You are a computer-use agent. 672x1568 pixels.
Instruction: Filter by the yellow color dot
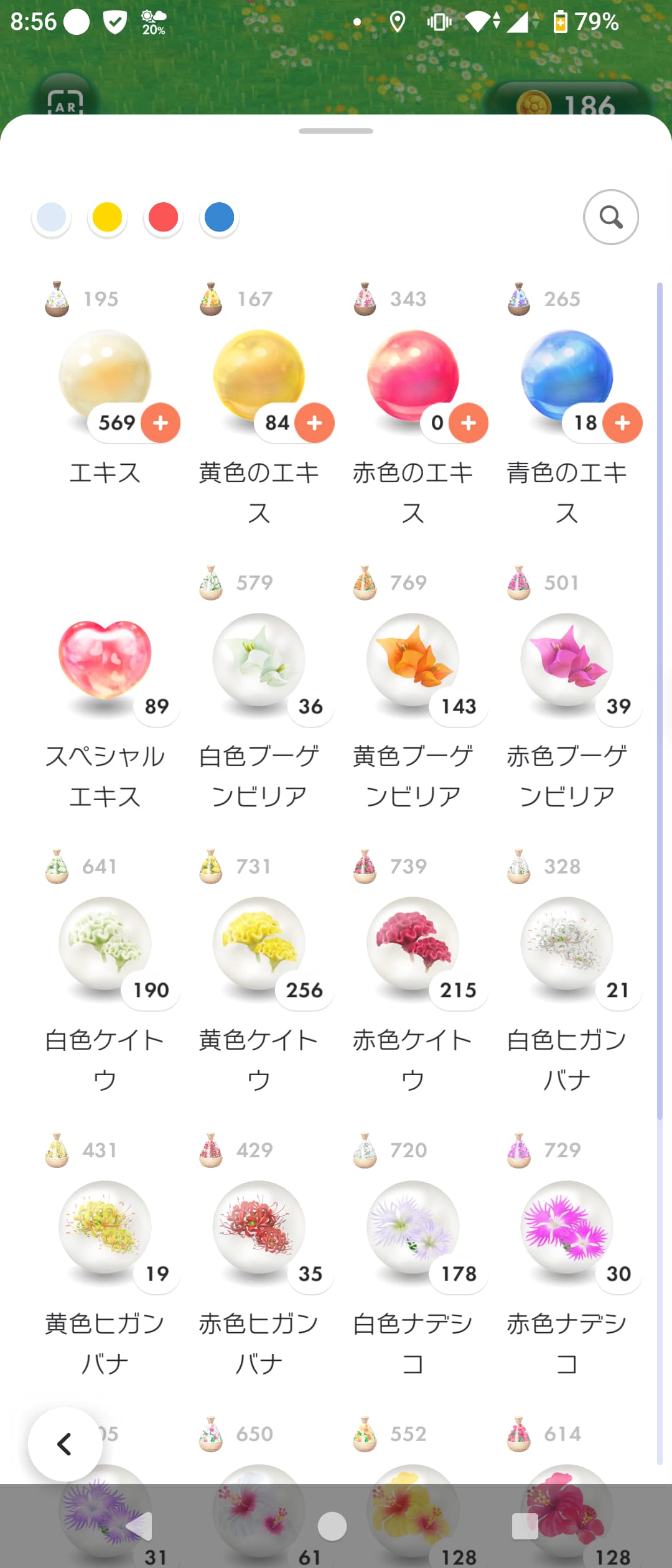coord(107,217)
